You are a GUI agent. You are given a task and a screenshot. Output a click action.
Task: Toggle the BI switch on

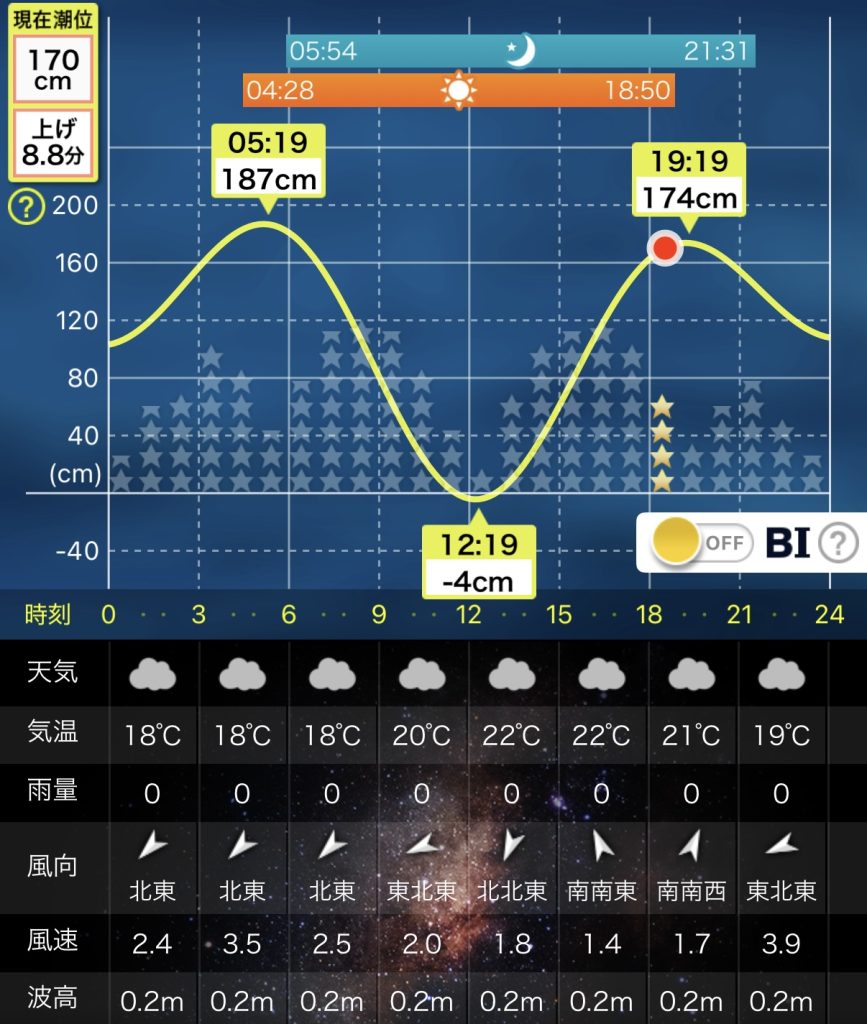click(700, 543)
